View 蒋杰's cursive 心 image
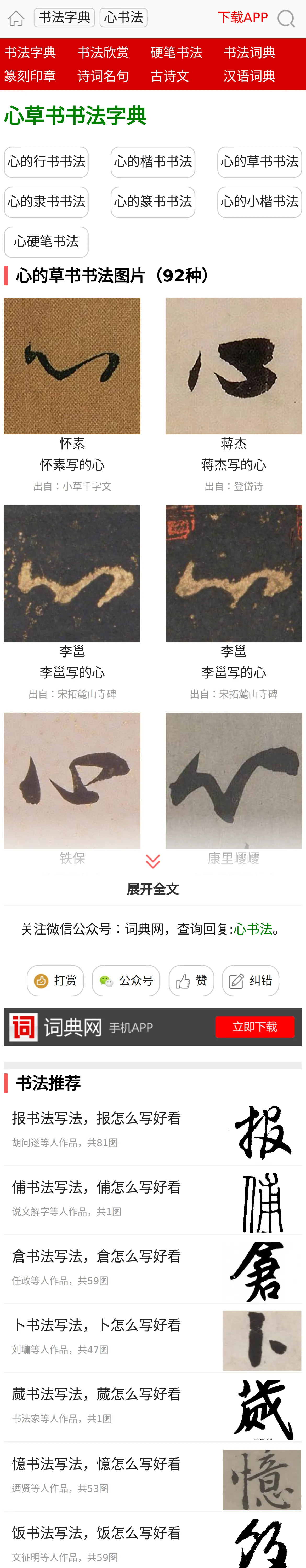Screen dimensions: 306x1568 [234, 366]
